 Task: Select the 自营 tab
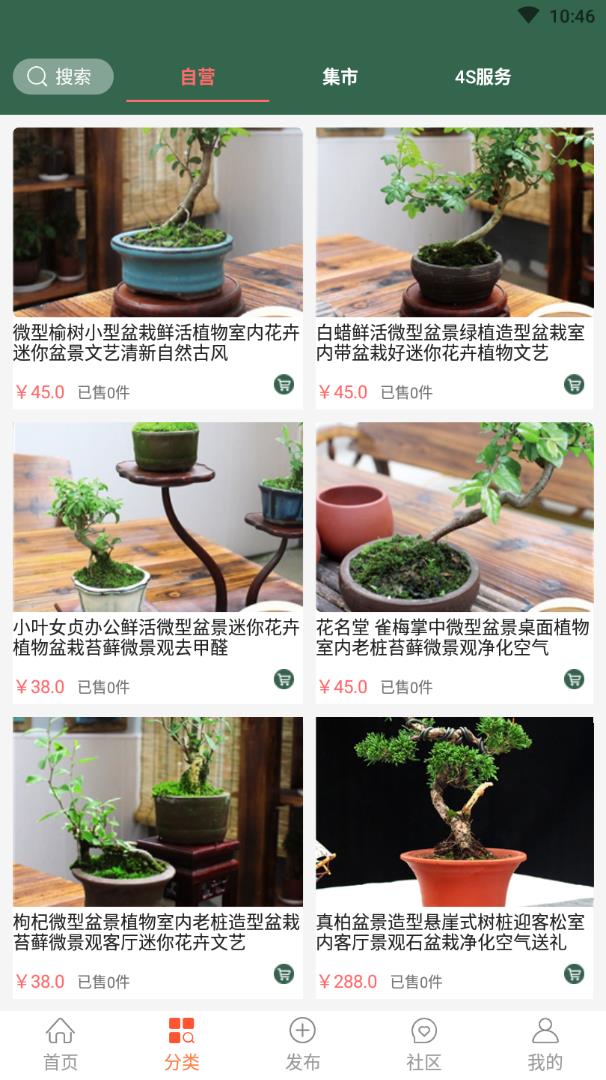pyautogui.click(x=198, y=77)
